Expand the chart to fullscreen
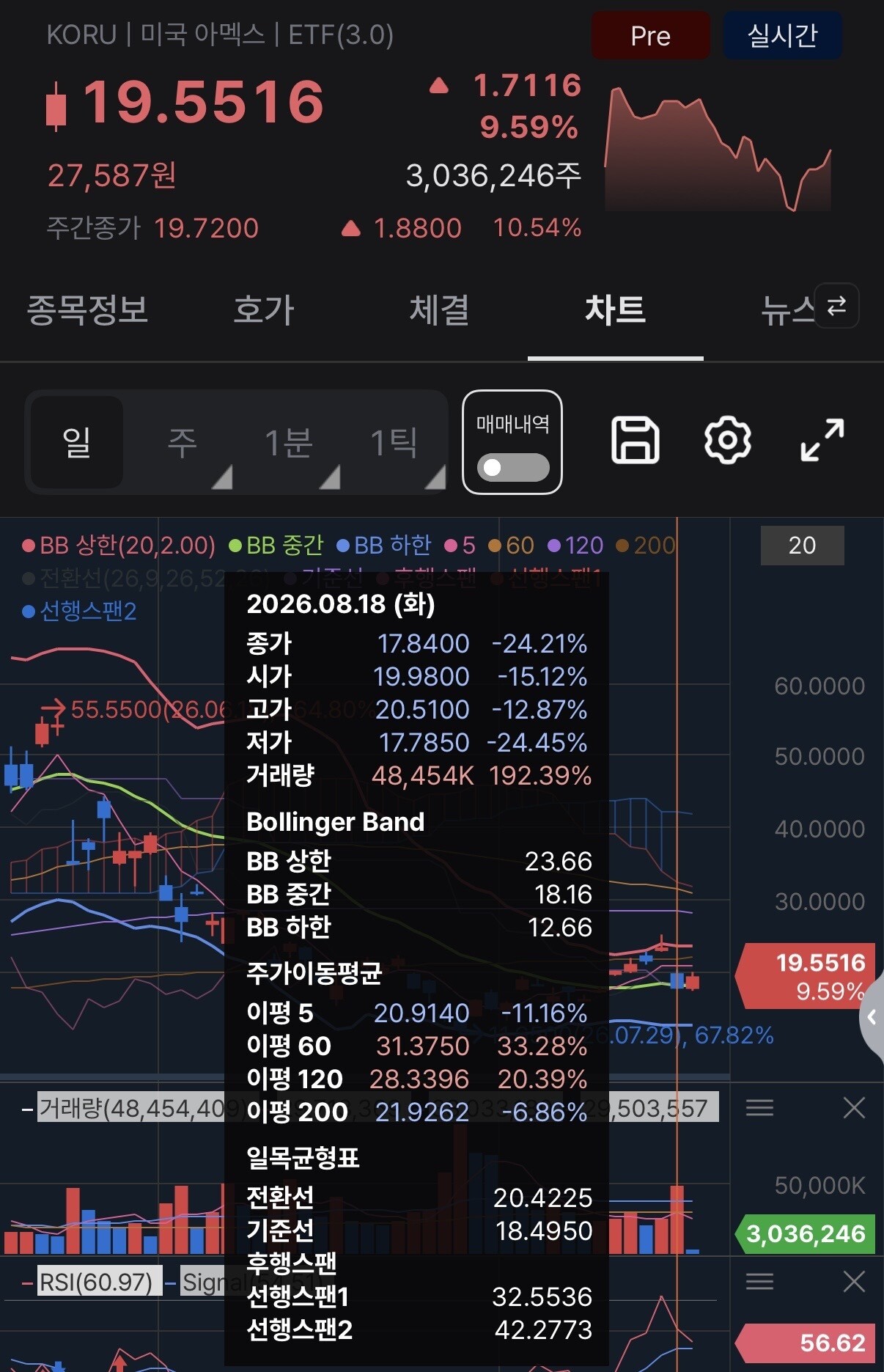This screenshot has width=884, height=1372. 822,440
